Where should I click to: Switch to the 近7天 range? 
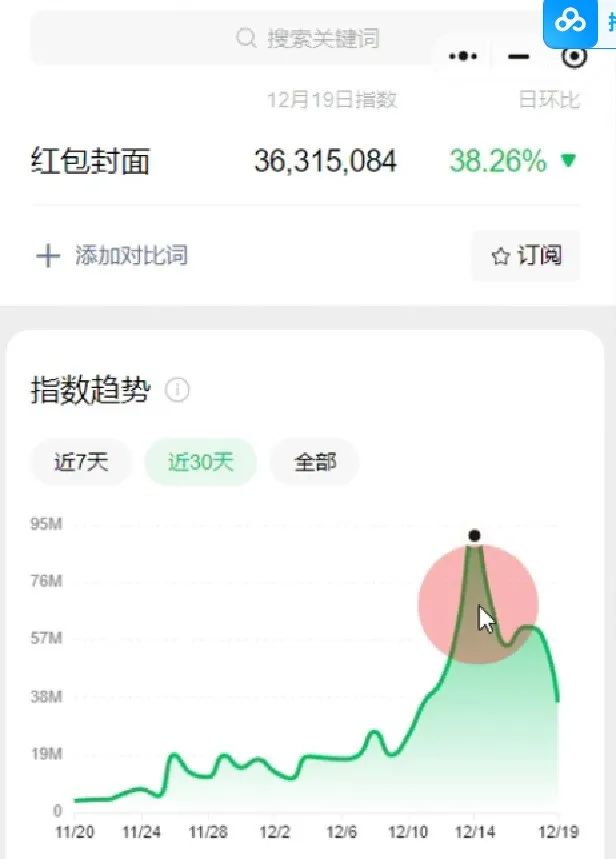click(81, 462)
